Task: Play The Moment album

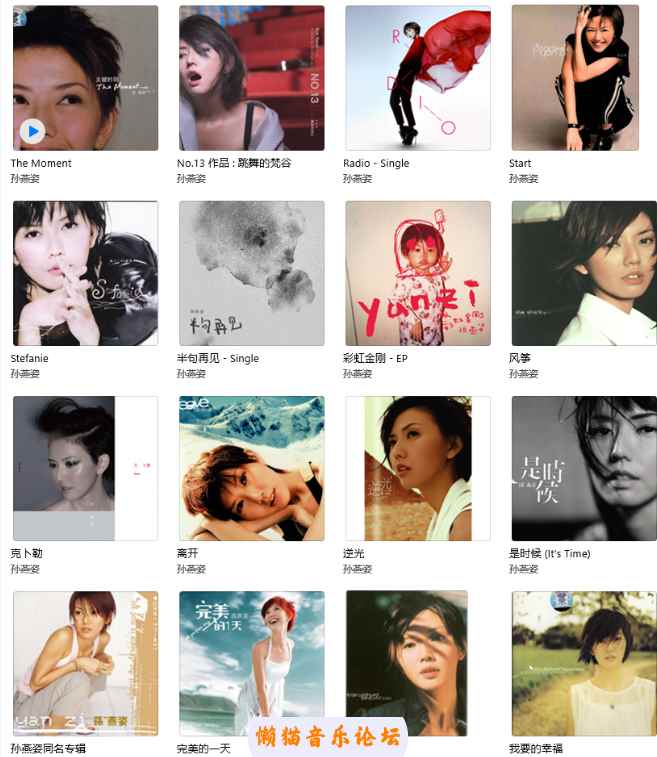Action: tap(33, 131)
